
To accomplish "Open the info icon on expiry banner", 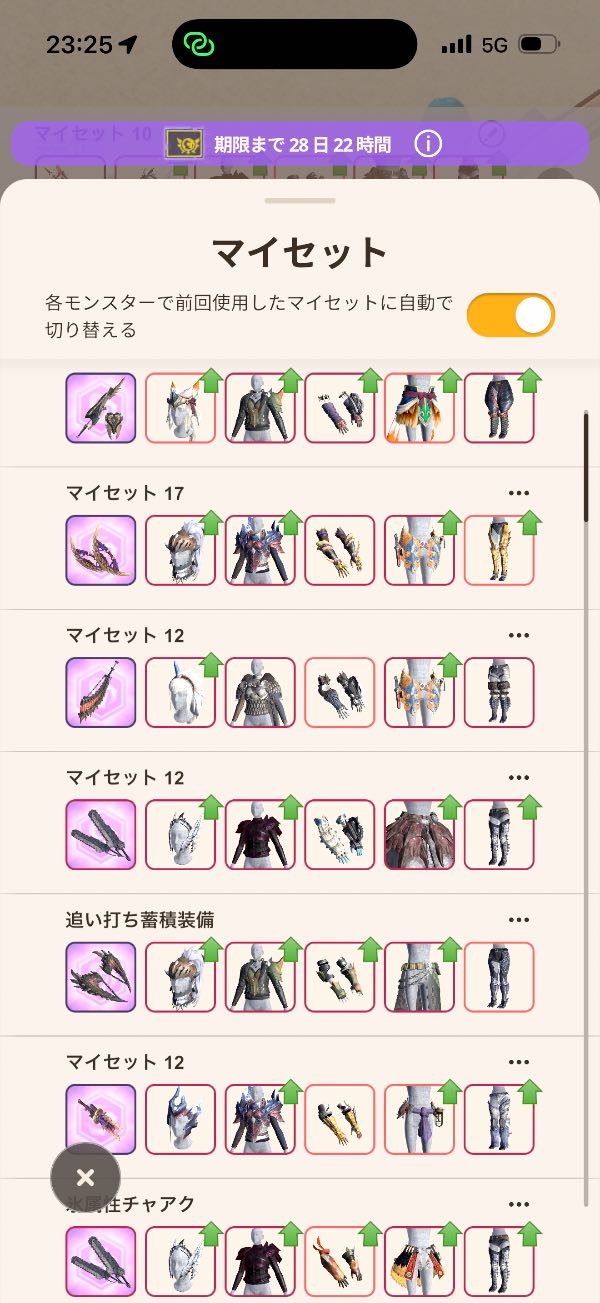I will 428,144.
